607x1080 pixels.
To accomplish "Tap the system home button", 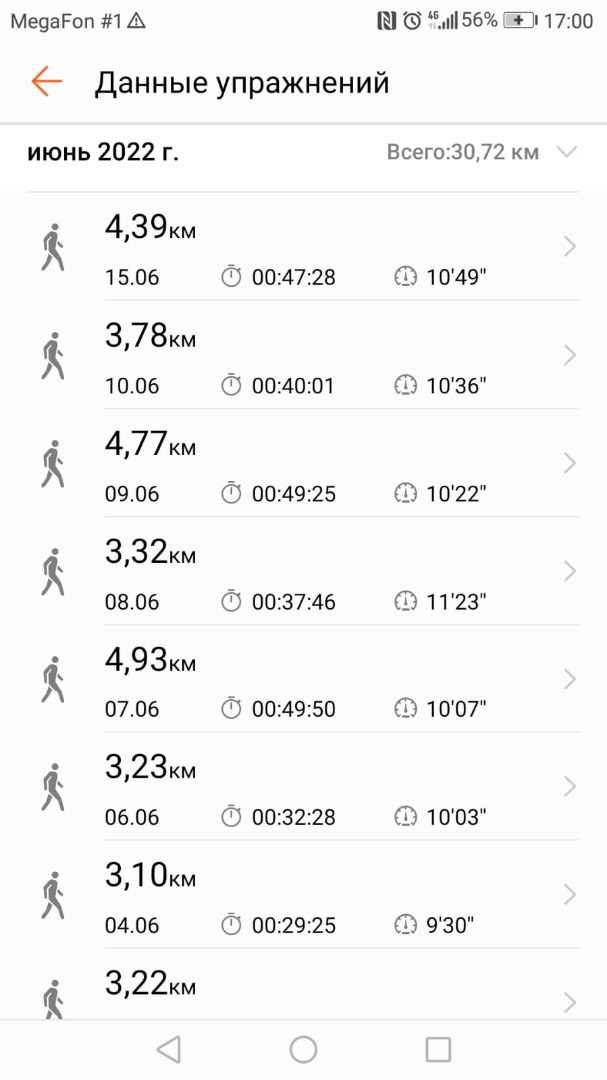I will [x=303, y=1050].
